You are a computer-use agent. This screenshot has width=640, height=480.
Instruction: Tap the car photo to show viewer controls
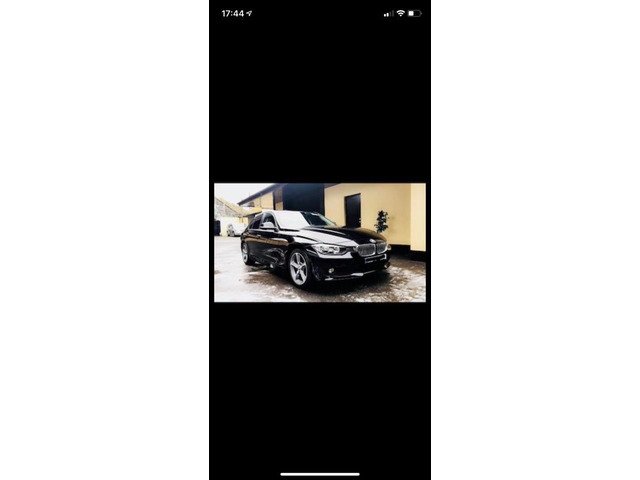[319, 242]
